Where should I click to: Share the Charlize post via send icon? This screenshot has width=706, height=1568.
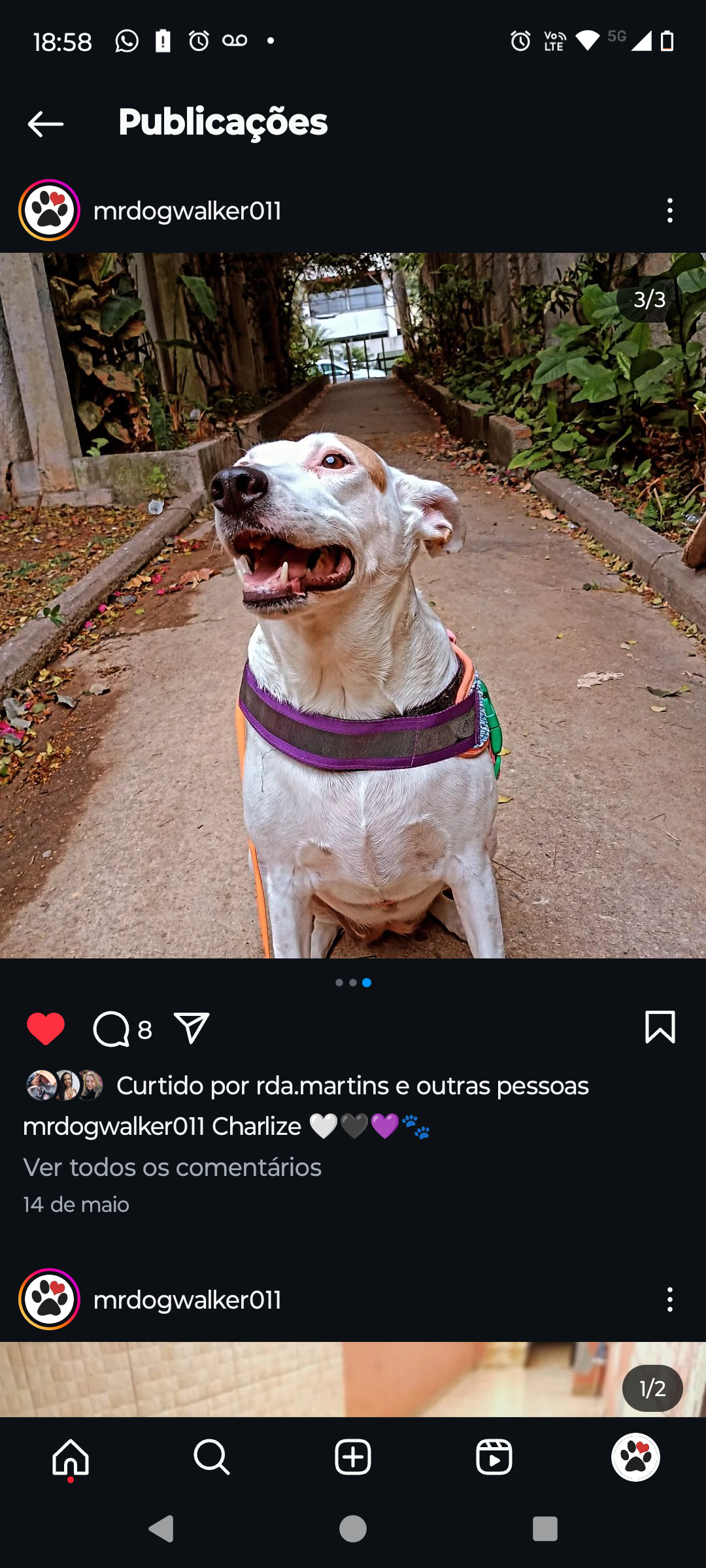coord(192,1028)
